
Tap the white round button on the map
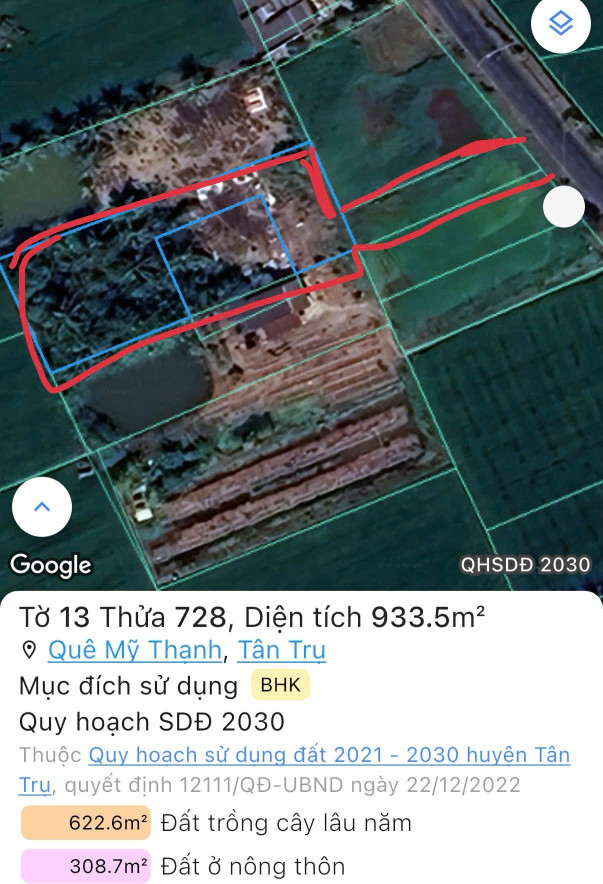coord(564,206)
